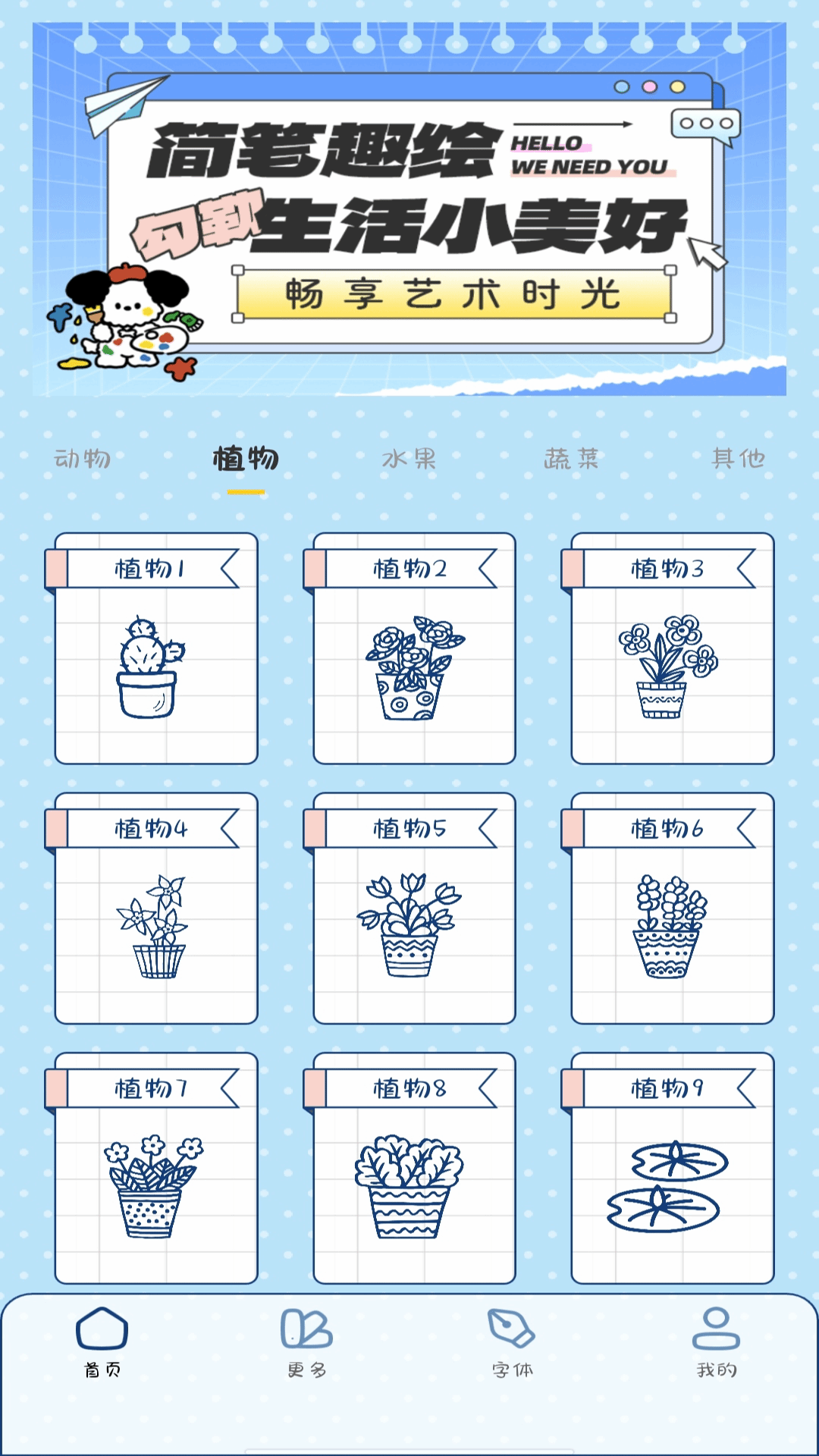819x1456 pixels.
Task: Switch to the 动物 category tab
Action: (83, 459)
